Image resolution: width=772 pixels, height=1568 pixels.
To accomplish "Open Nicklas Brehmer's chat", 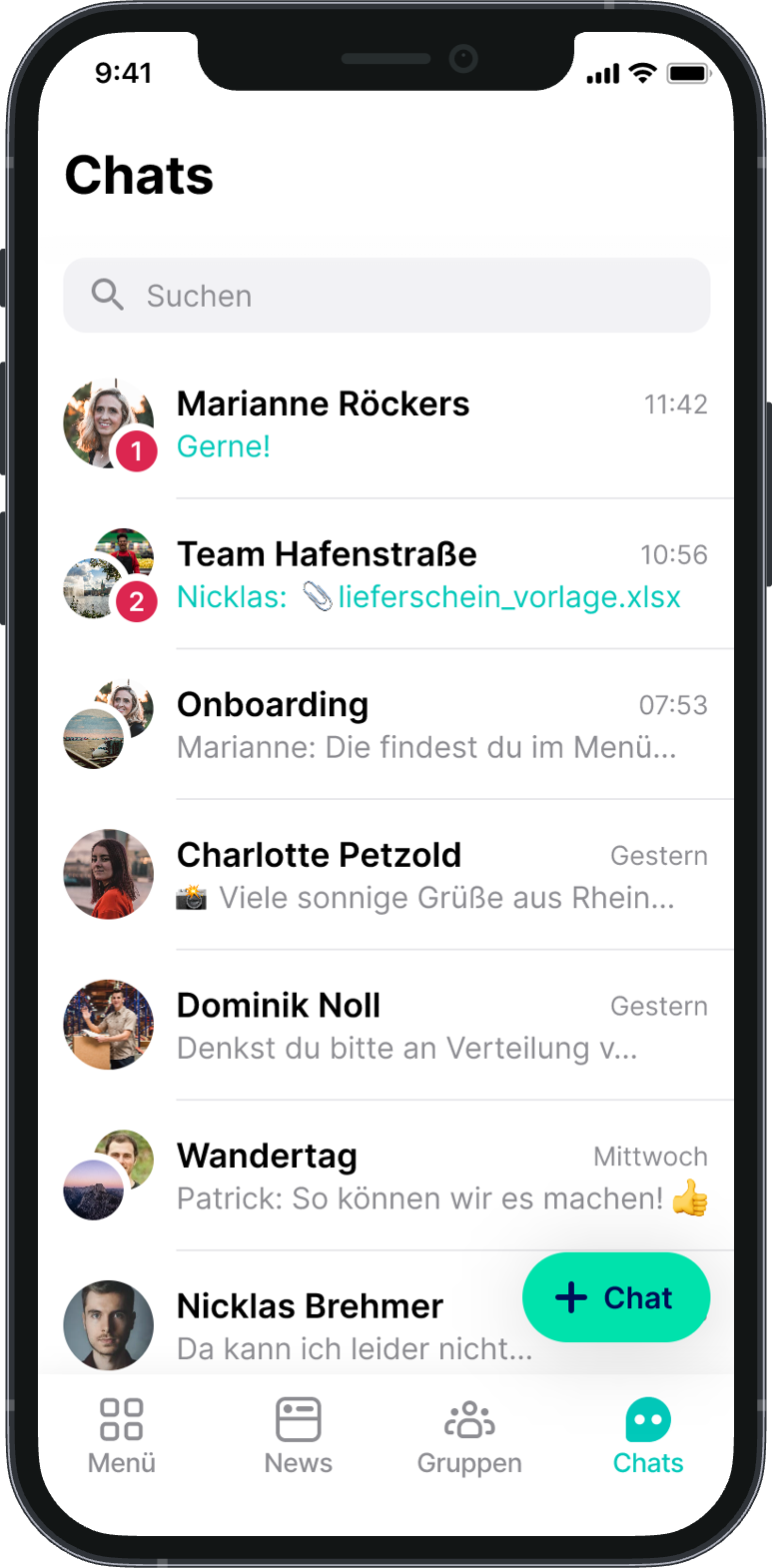I will pyautogui.click(x=330, y=1325).
